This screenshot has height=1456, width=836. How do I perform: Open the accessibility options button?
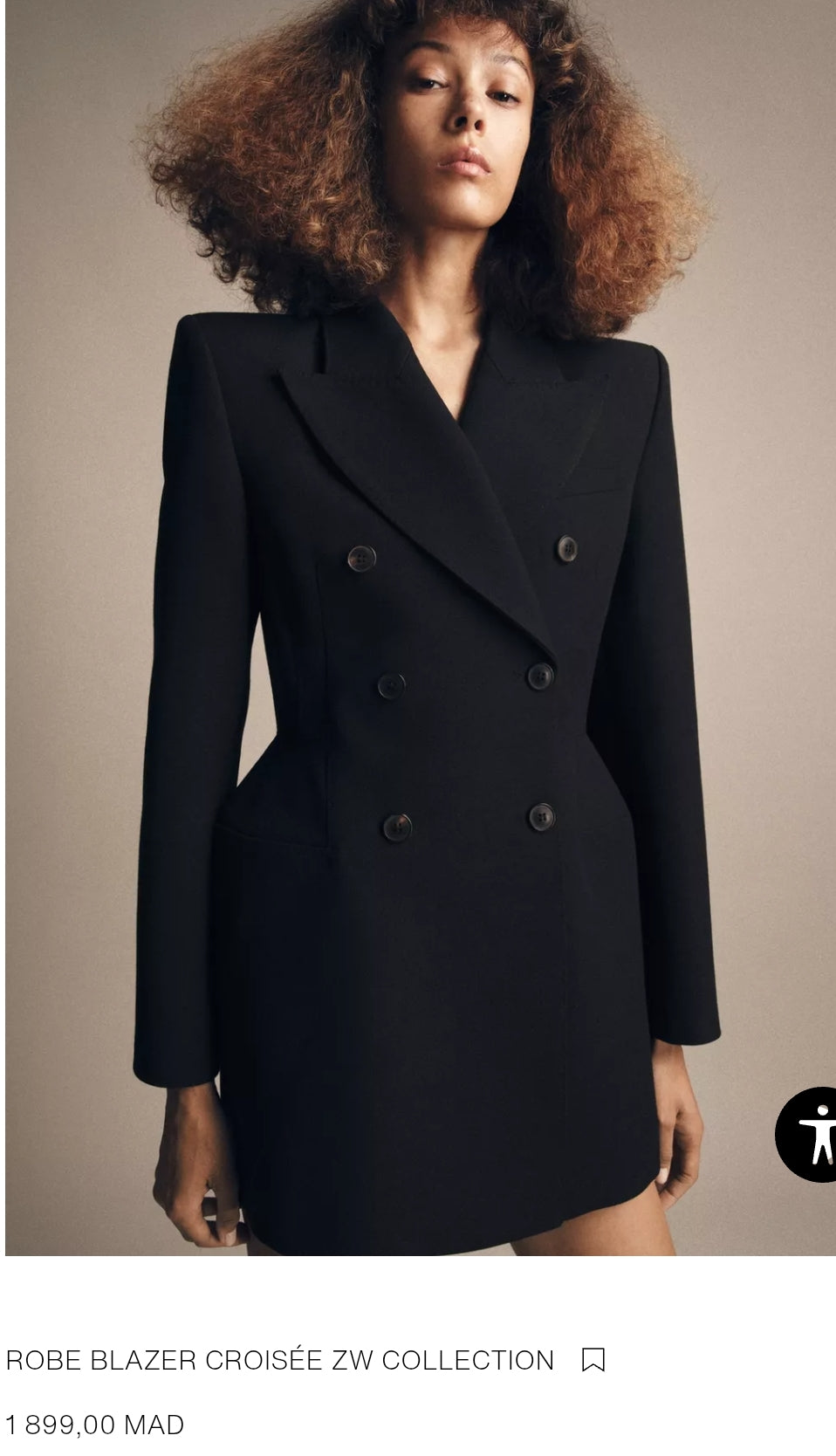pyautogui.click(x=810, y=1135)
